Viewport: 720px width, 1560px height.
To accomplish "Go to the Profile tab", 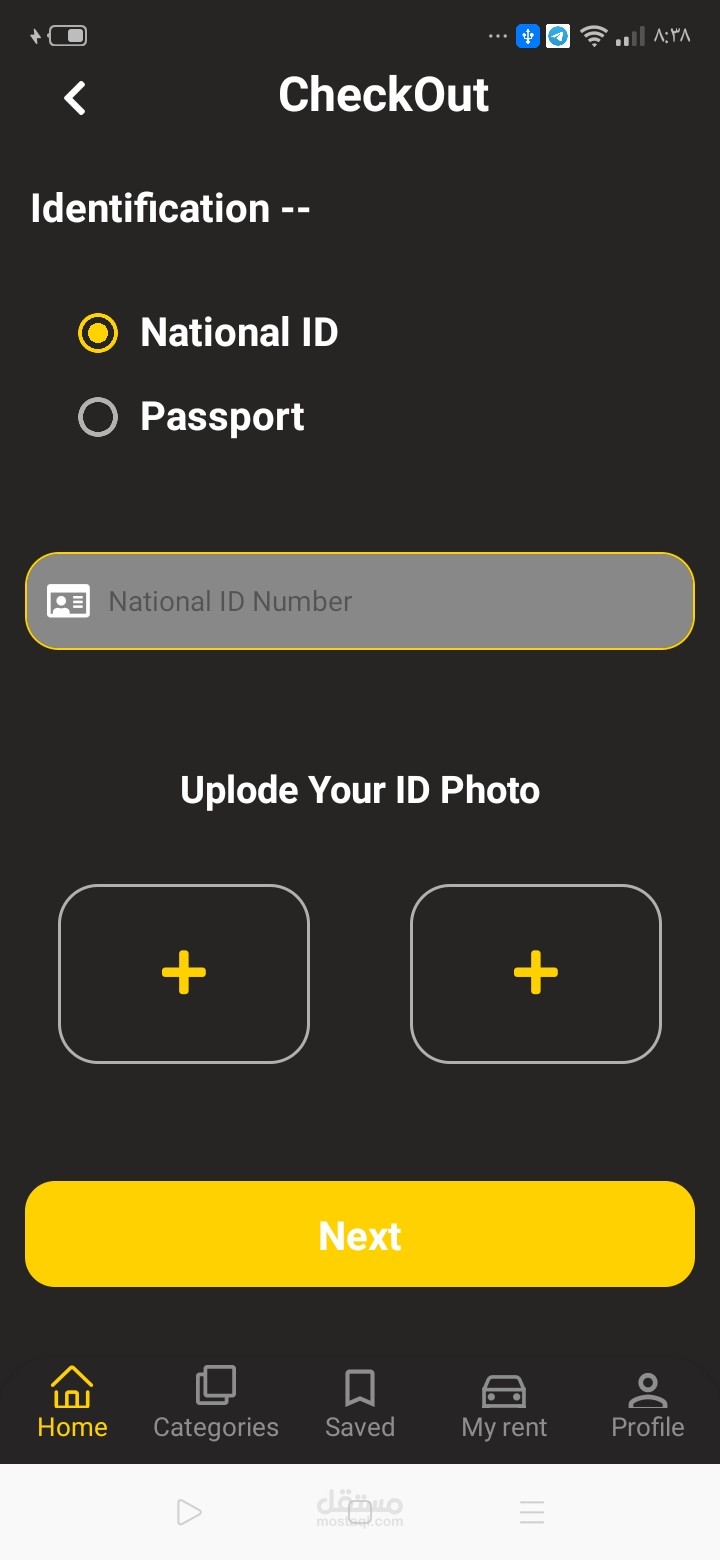I will pos(648,1403).
